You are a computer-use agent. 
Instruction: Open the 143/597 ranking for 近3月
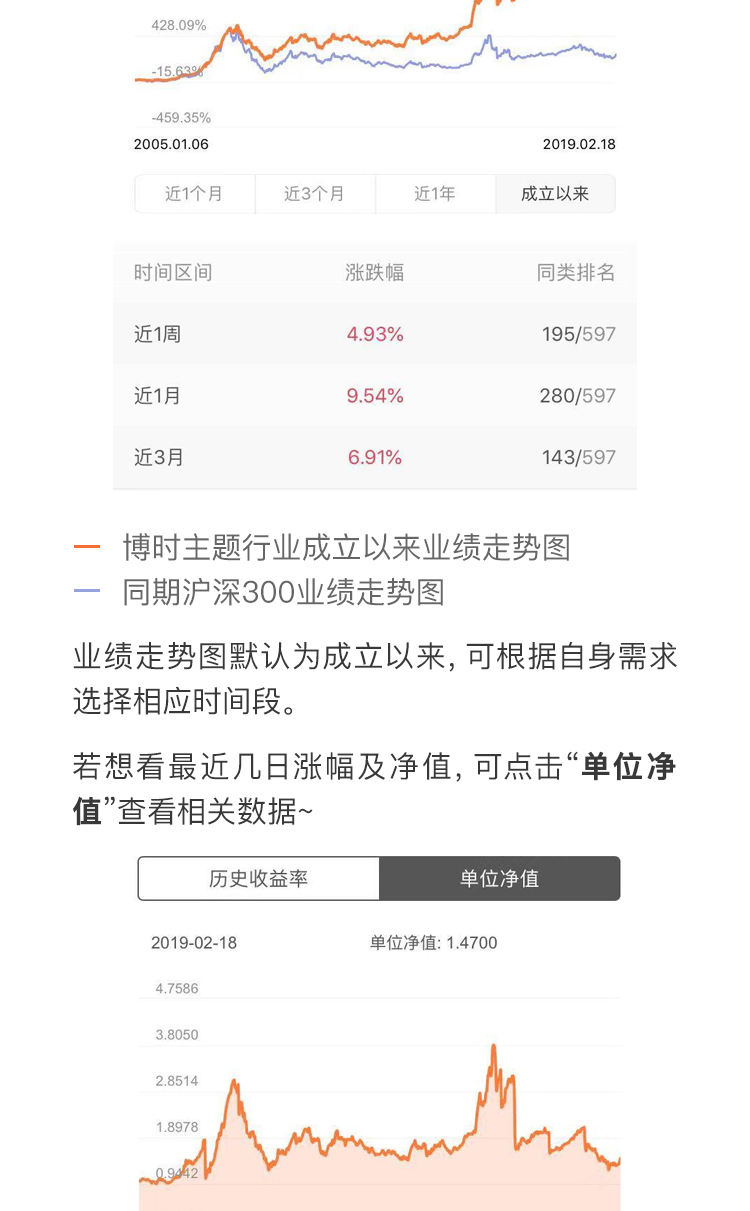(576, 457)
